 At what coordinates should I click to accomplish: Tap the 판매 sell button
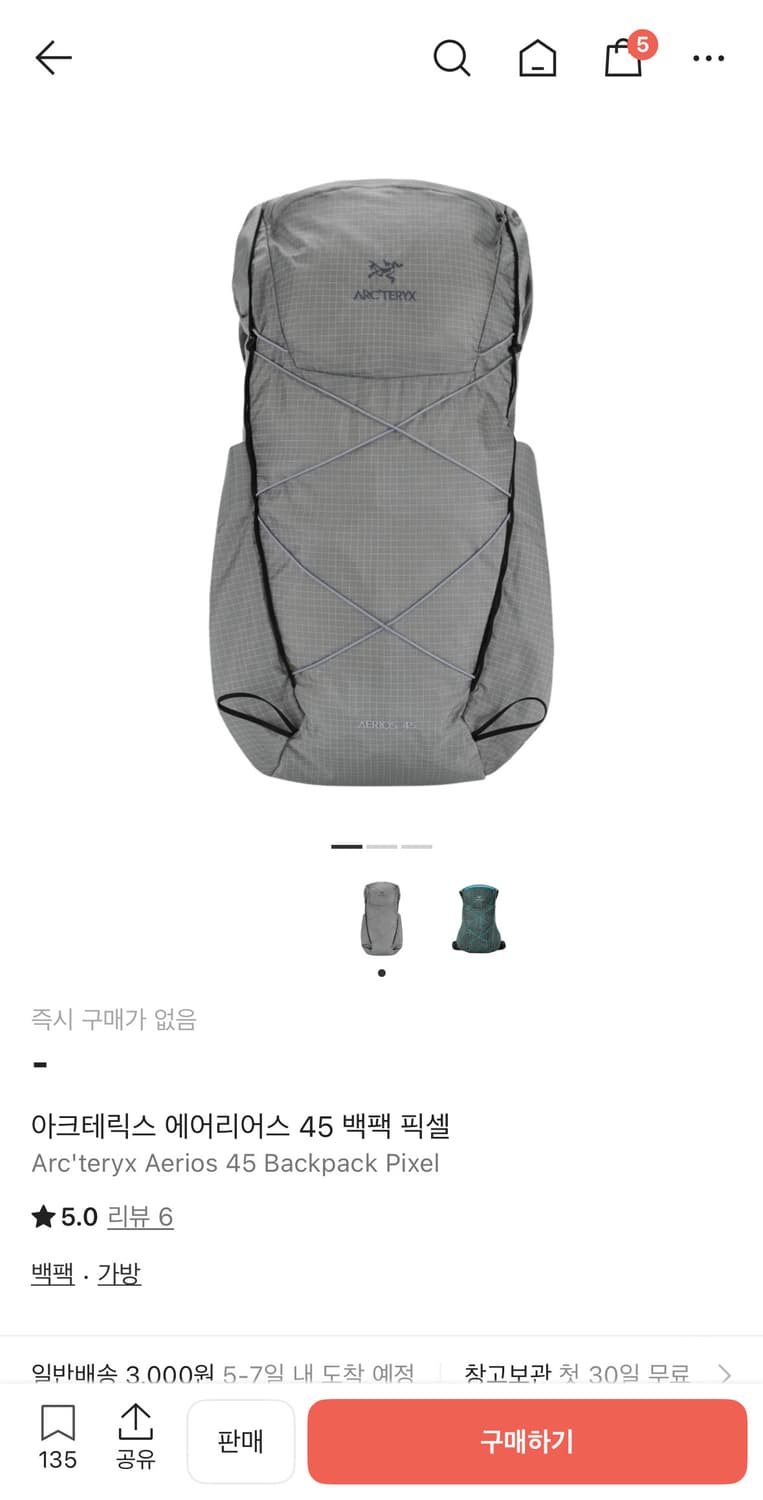coord(241,1440)
